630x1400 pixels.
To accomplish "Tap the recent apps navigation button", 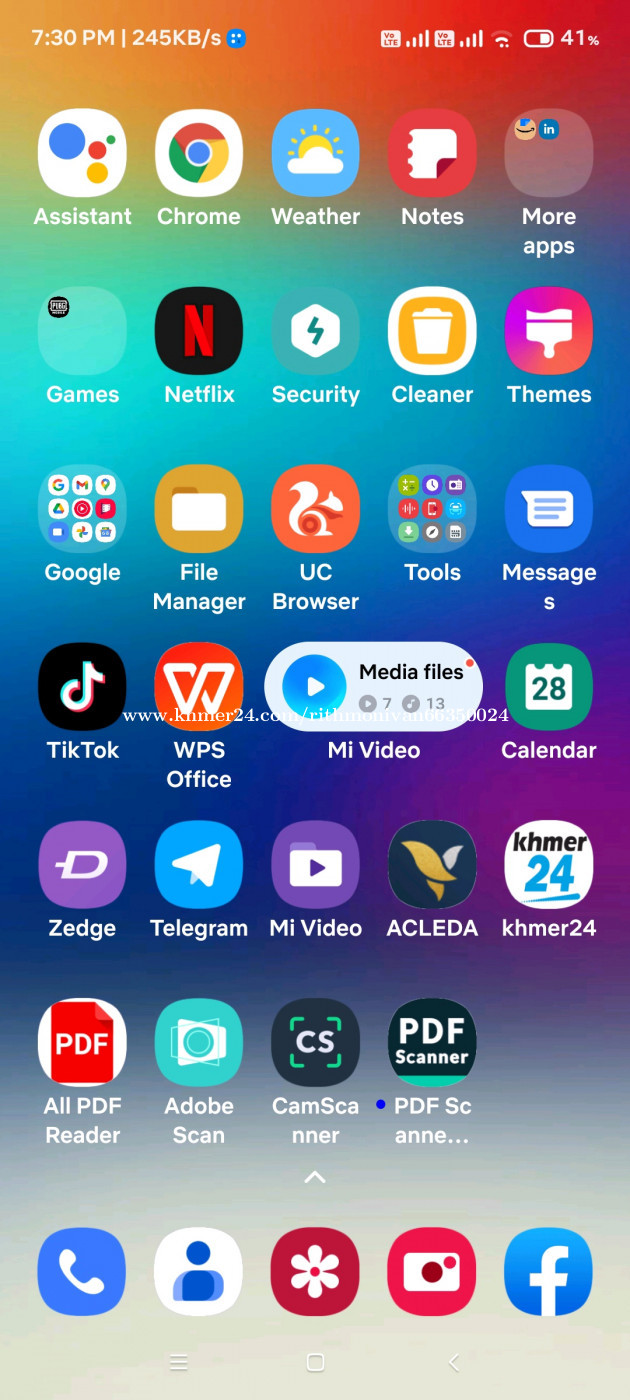I will 179,1362.
